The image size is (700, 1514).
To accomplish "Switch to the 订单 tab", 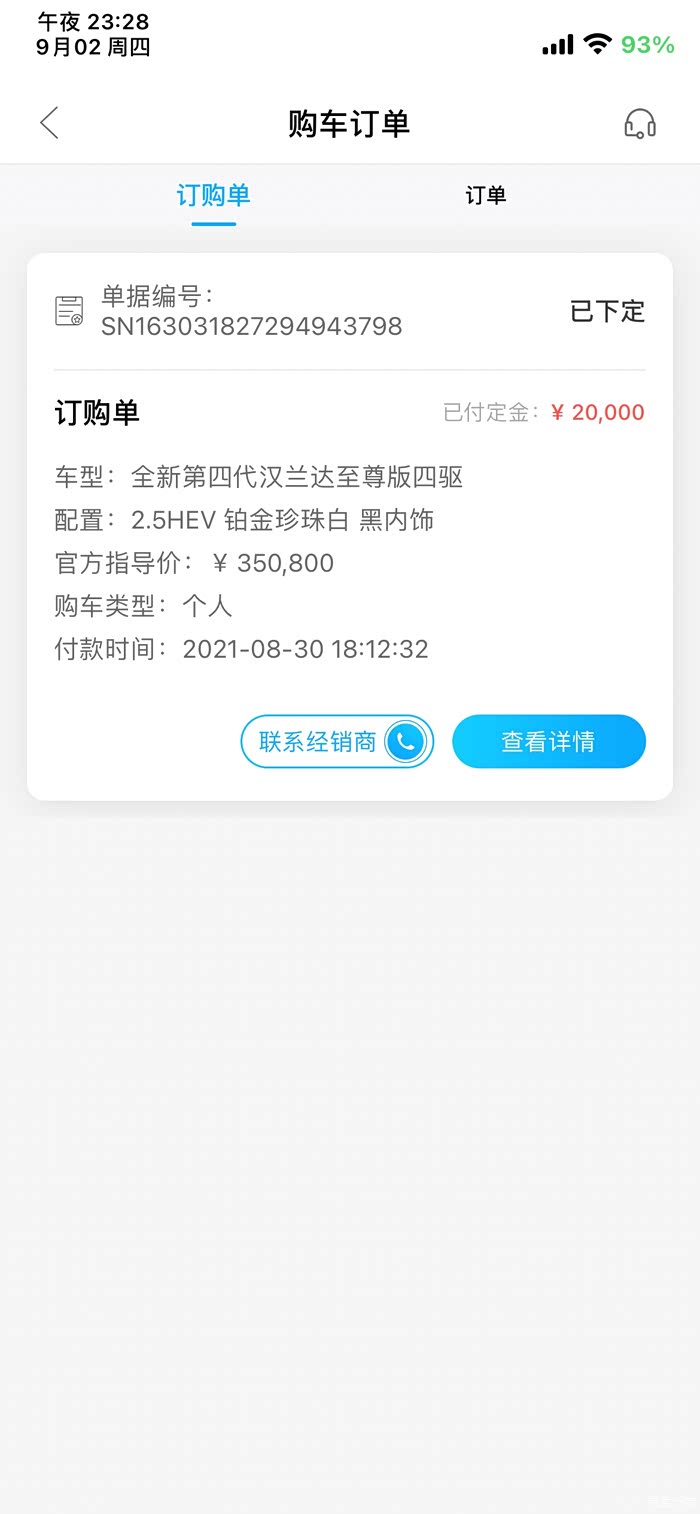I will pyautogui.click(x=486, y=195).
